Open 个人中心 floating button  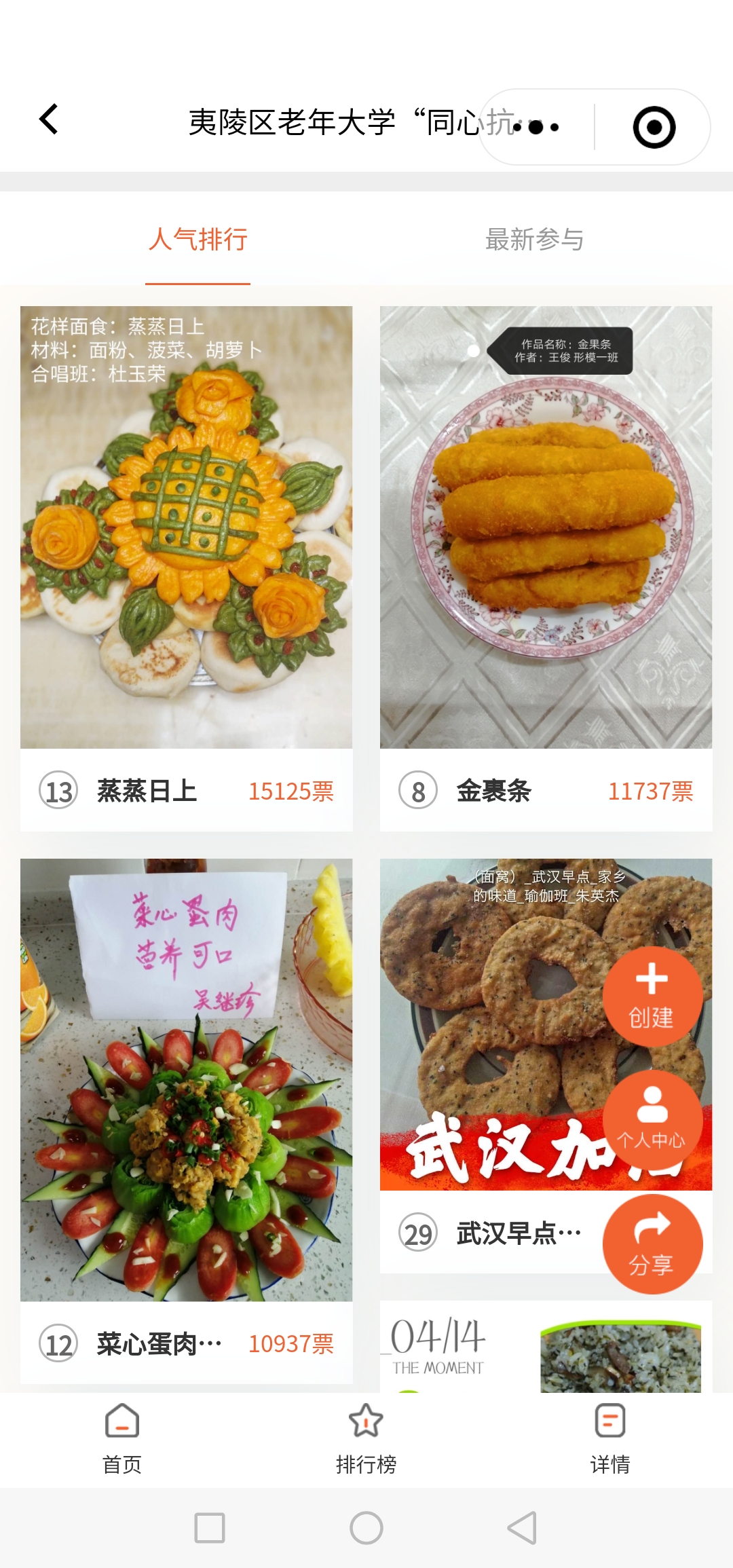click(652, 1120)
